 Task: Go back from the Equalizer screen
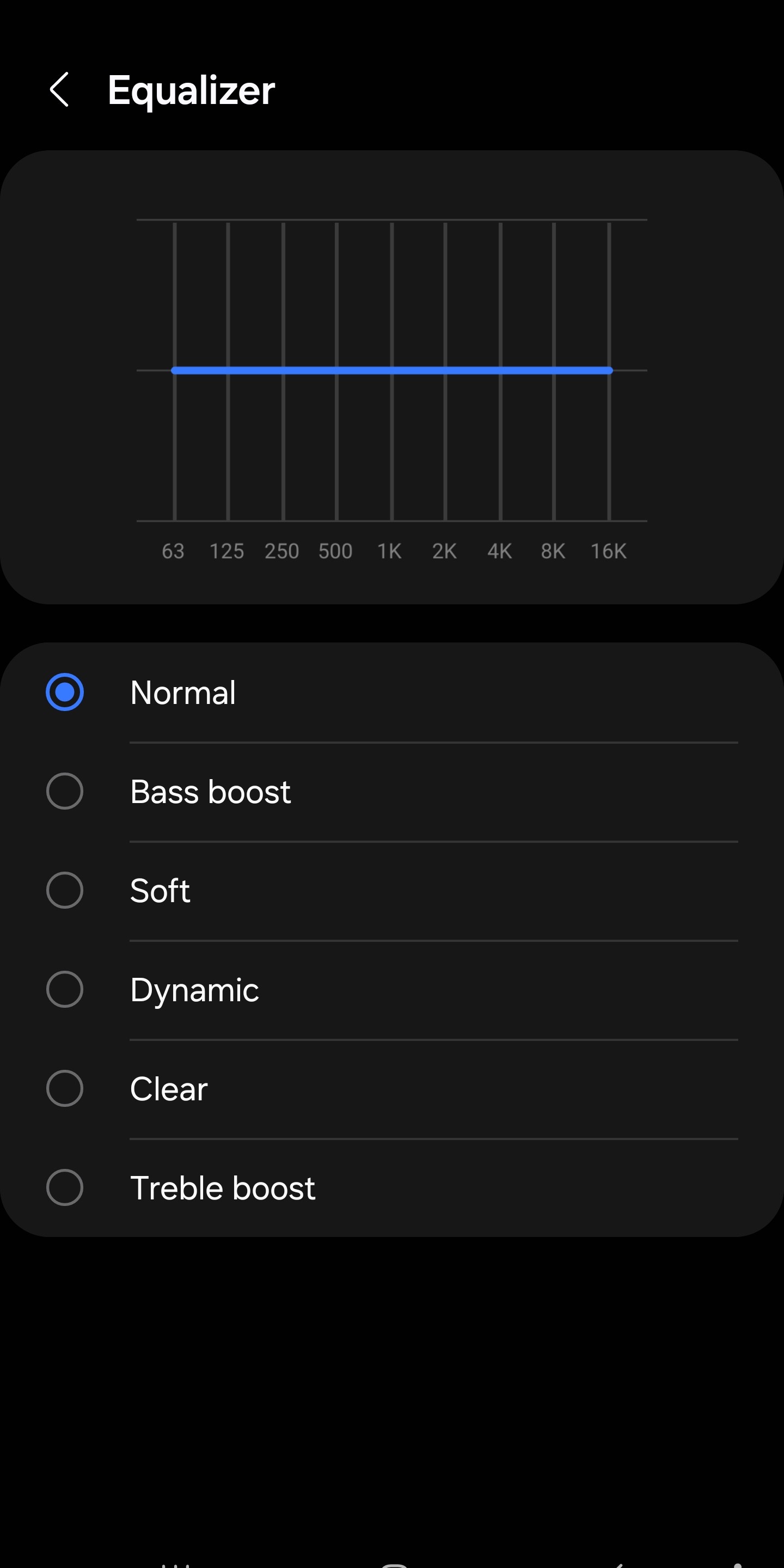(60, 90)
